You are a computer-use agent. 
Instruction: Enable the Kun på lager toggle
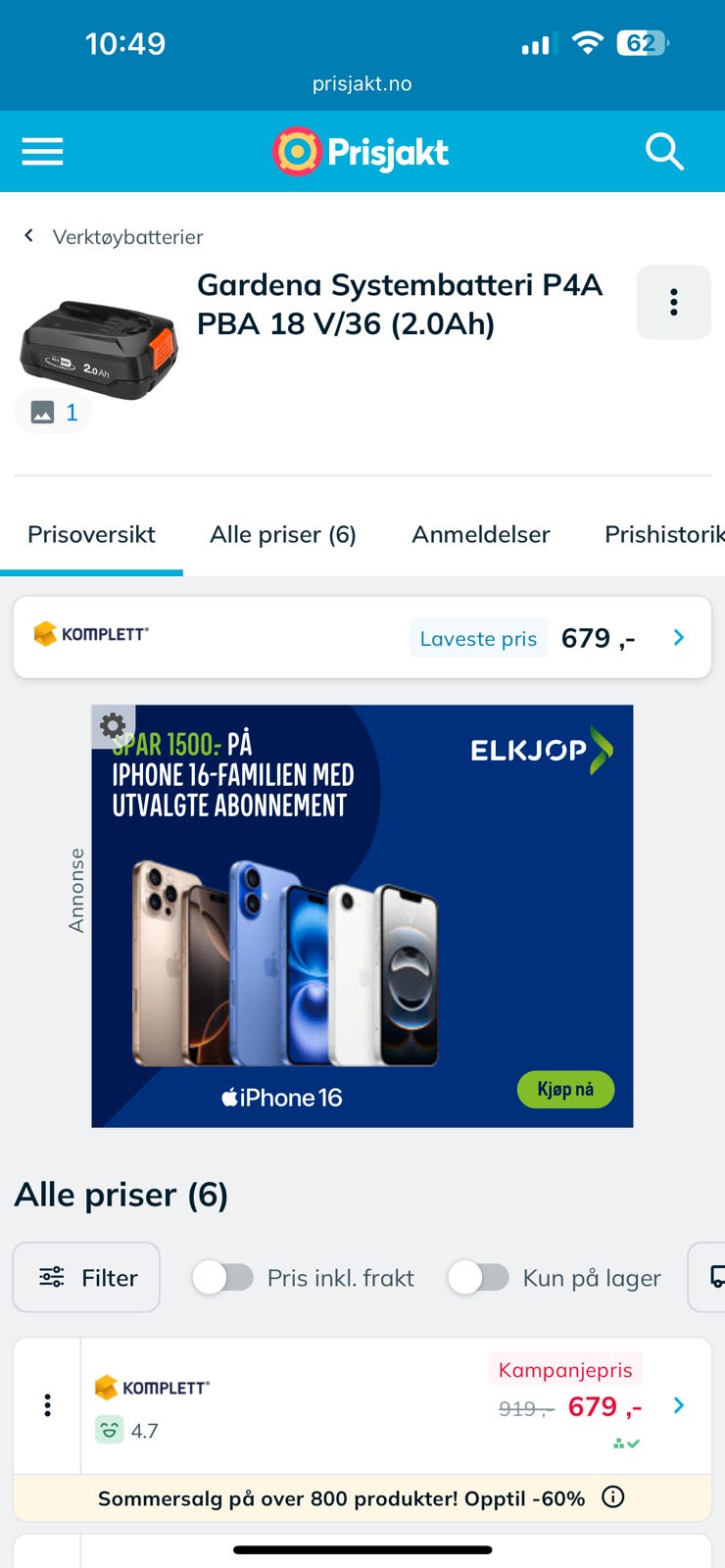479,1277
